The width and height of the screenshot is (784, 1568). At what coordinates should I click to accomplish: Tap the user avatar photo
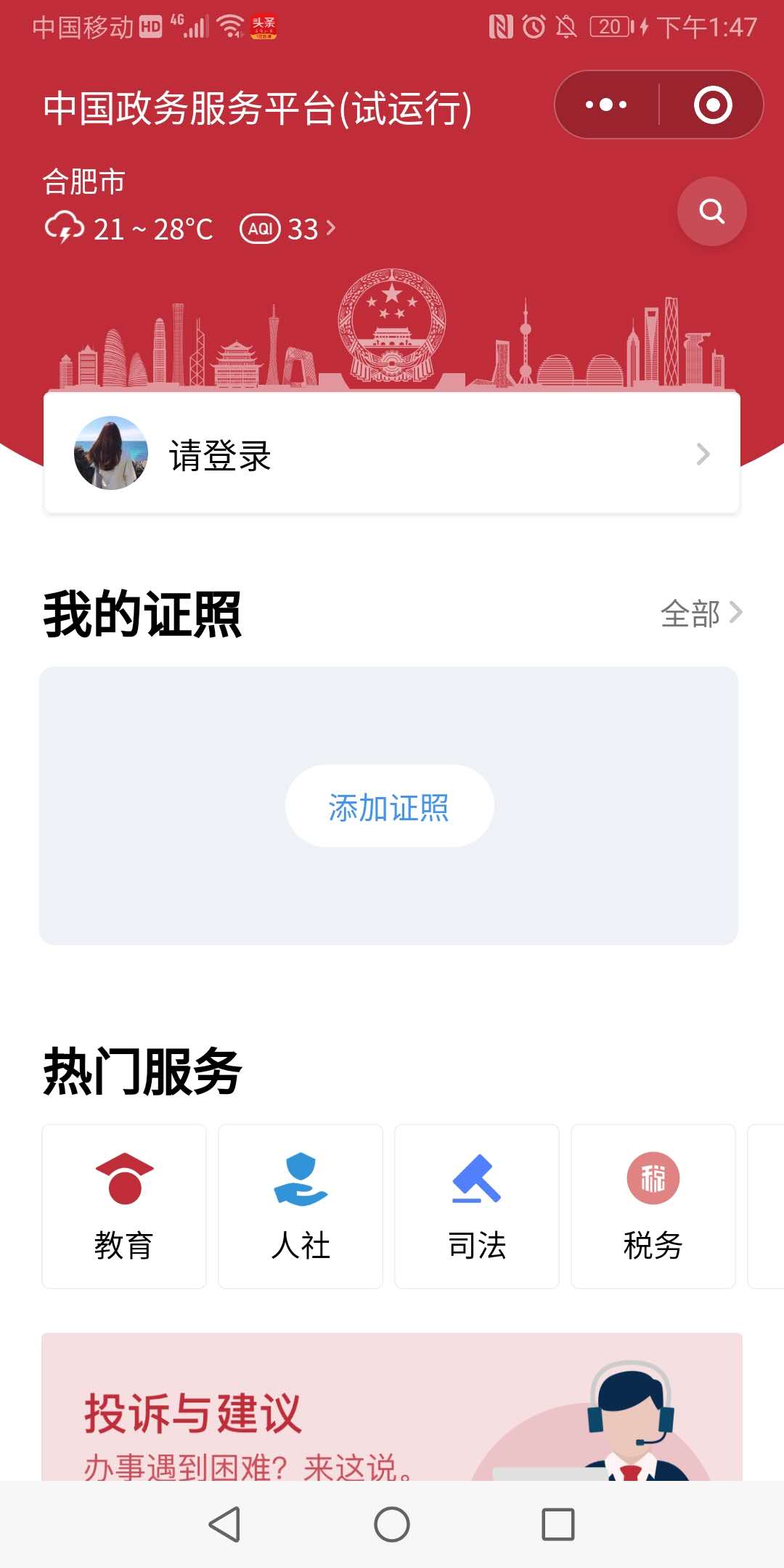(110, 454)
